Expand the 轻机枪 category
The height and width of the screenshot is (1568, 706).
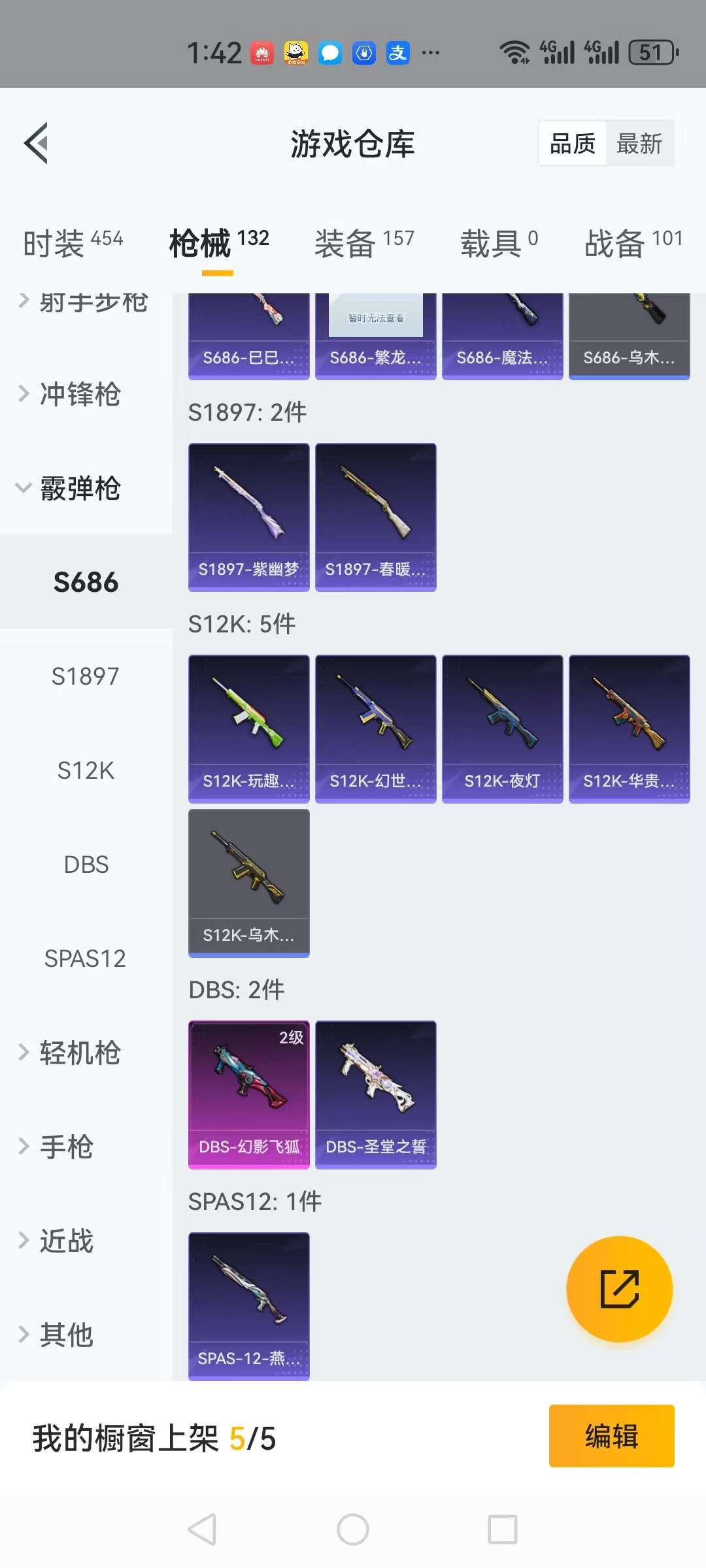pyautogui.click(x=80, y=1053)
